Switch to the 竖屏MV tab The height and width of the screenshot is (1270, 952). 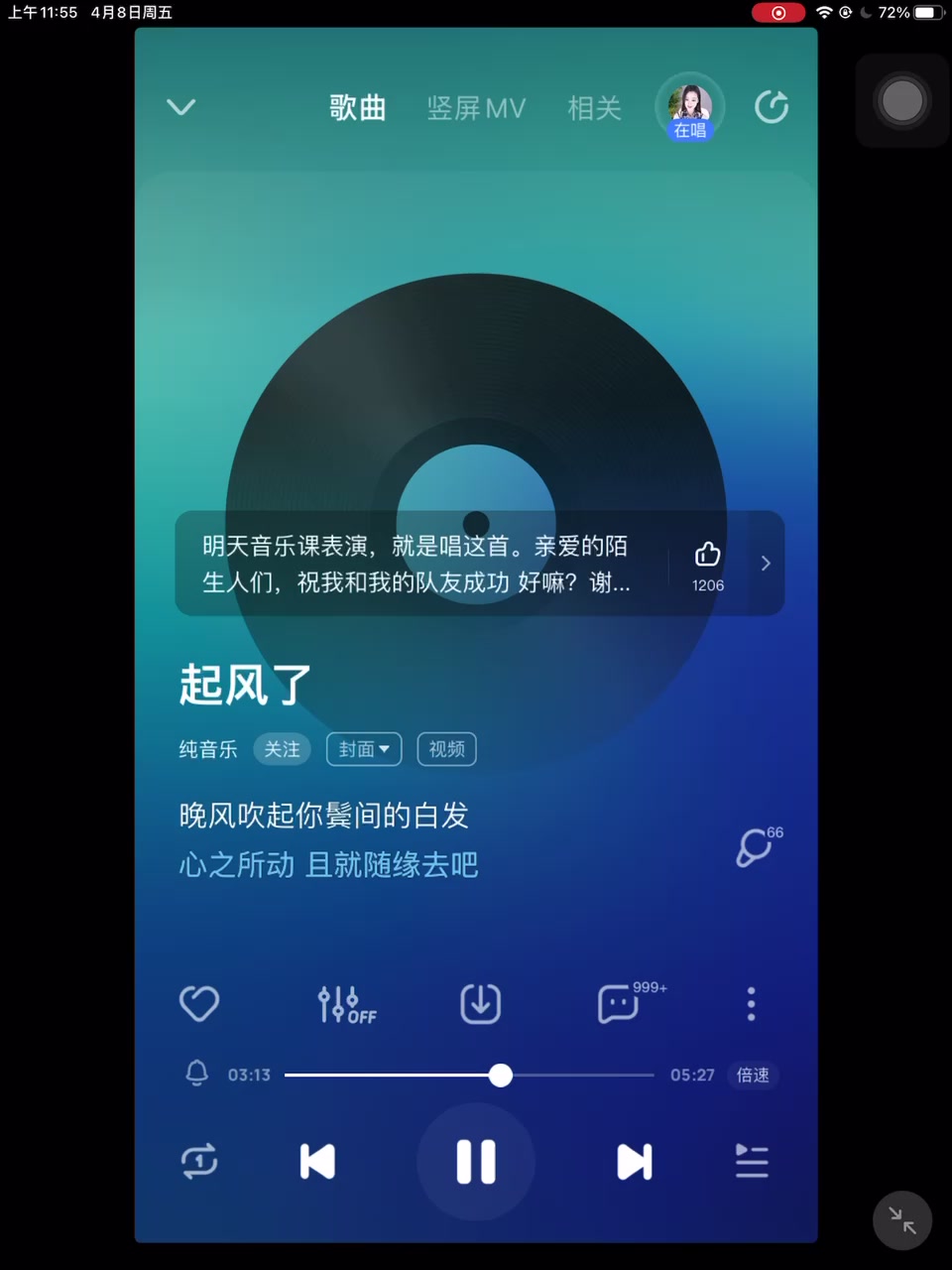(x=476, y=108)
